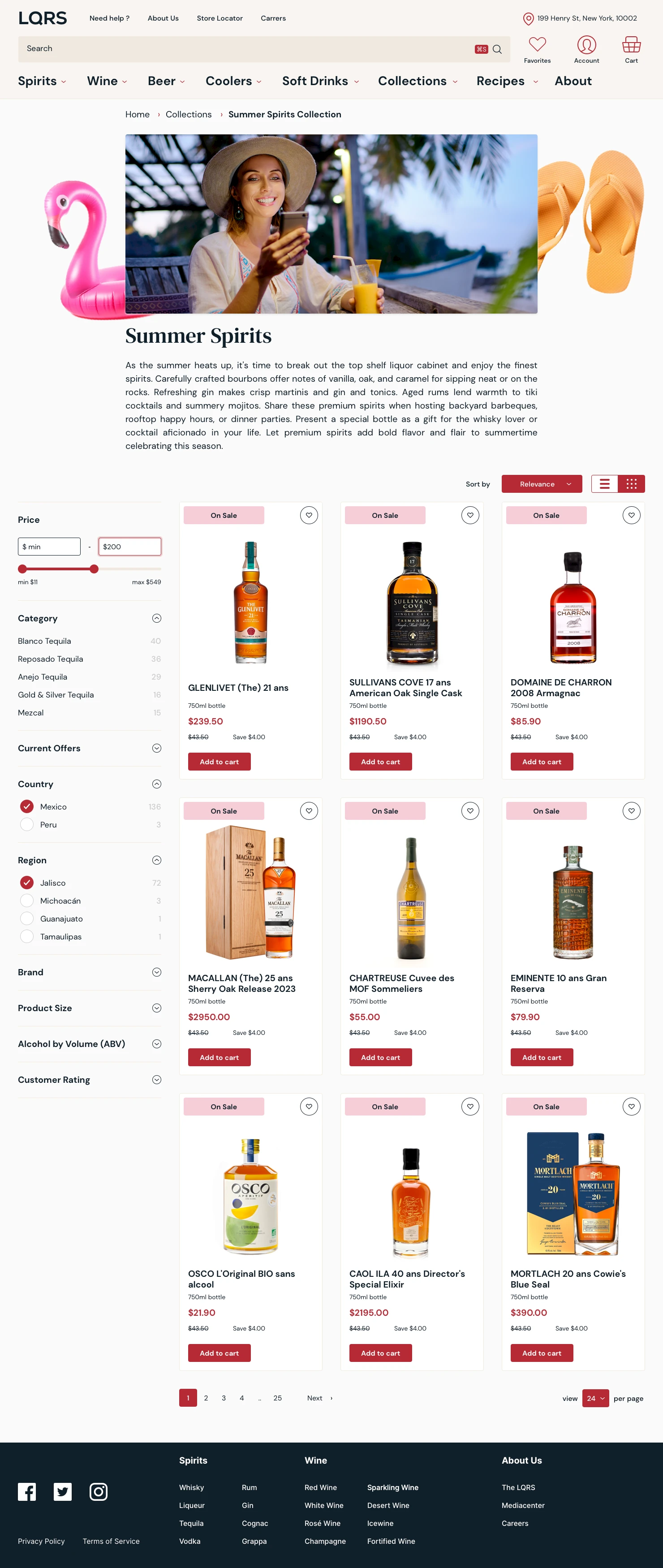Open the Cart
663x1568 pixels.
631,45
